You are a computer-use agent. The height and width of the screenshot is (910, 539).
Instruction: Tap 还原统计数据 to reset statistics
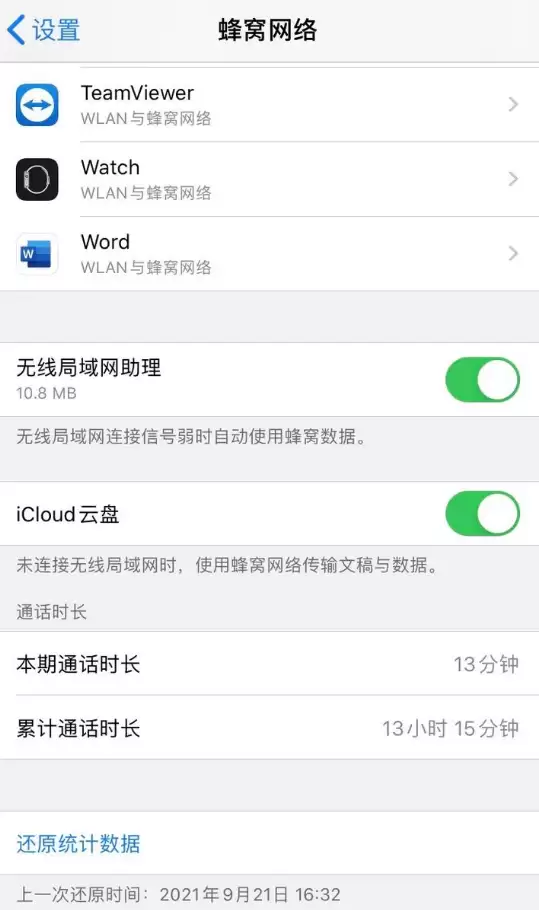tap(78, 843)
